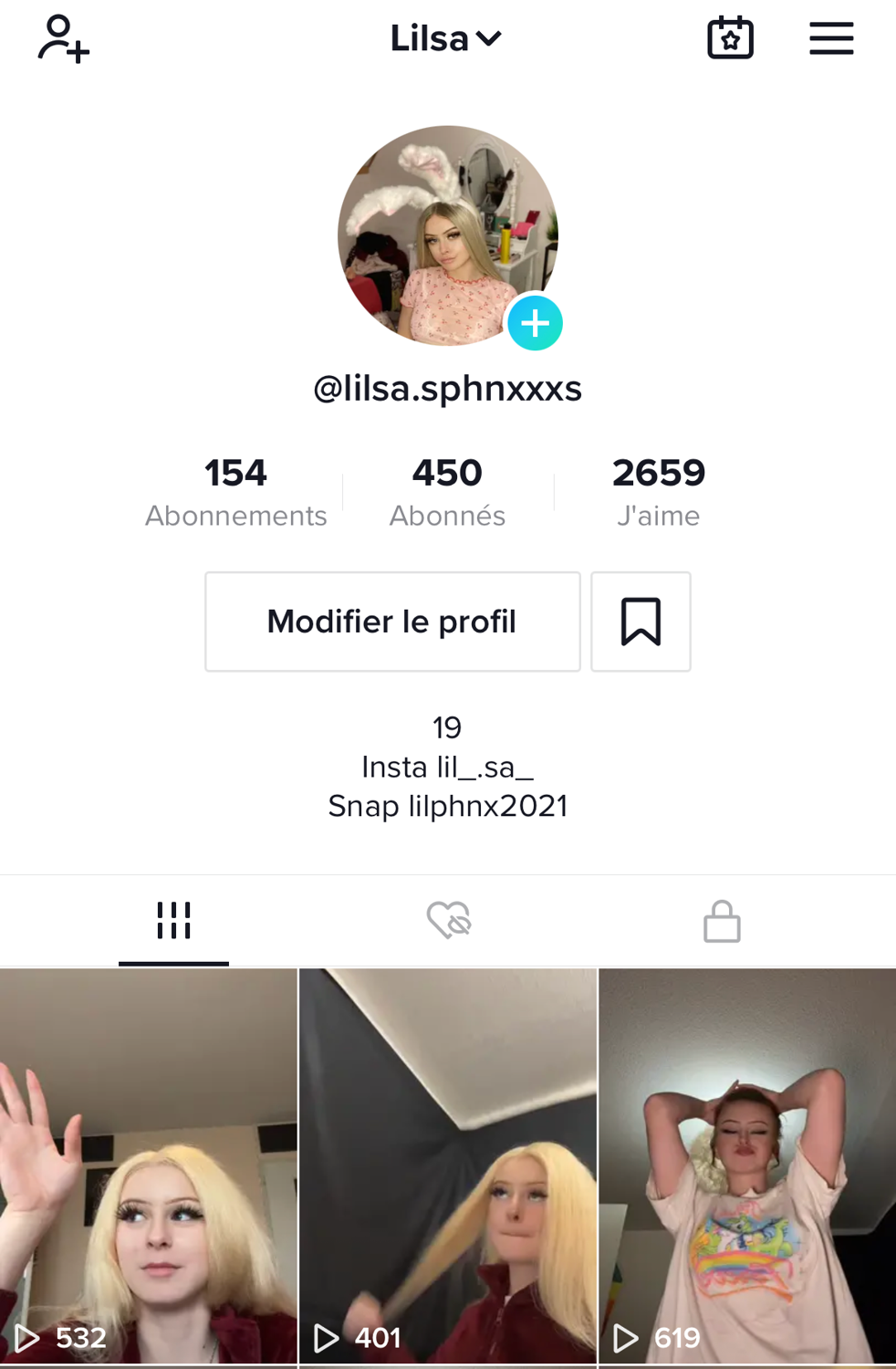
Task: Expand the Lilsa account switcher
Action: coord(446,38)
